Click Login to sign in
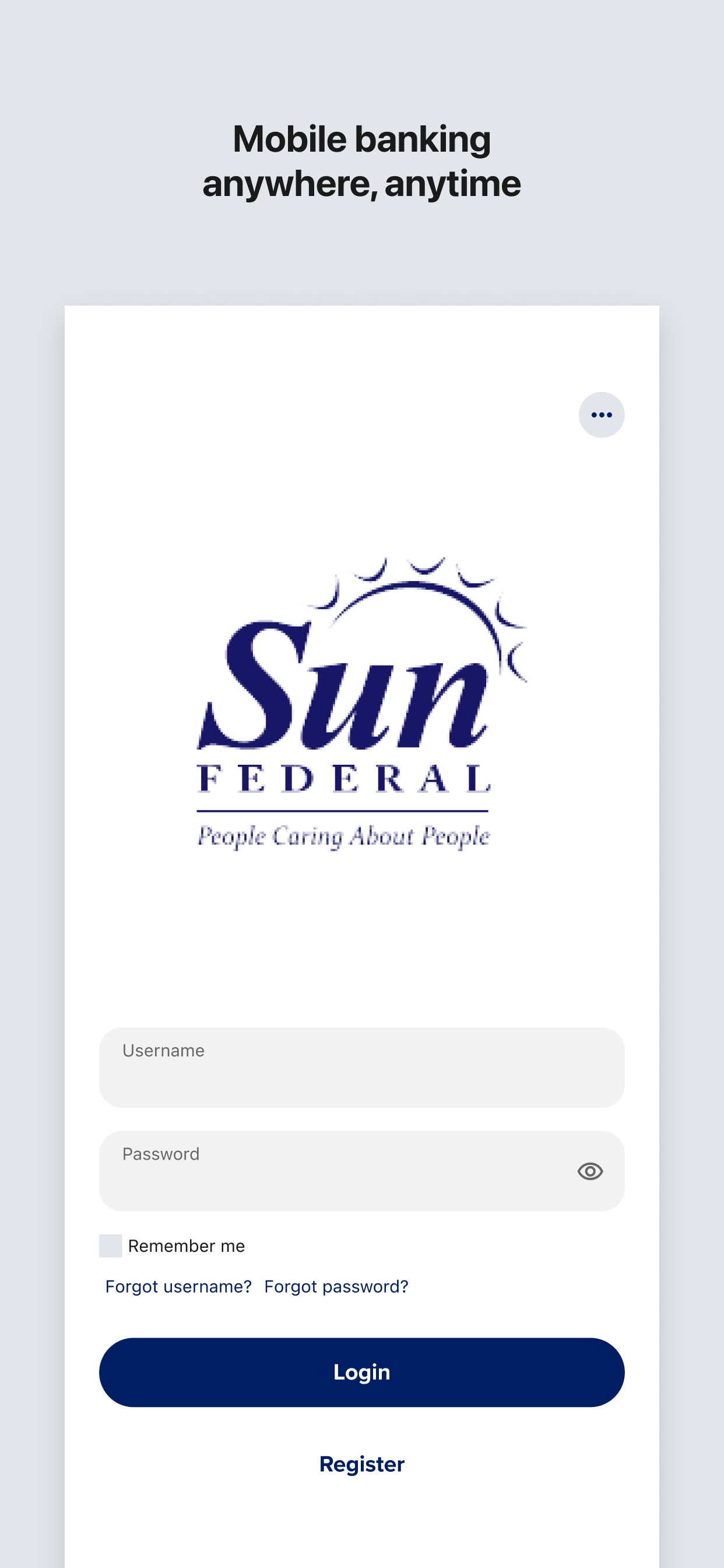 (x=362, y=1372)
